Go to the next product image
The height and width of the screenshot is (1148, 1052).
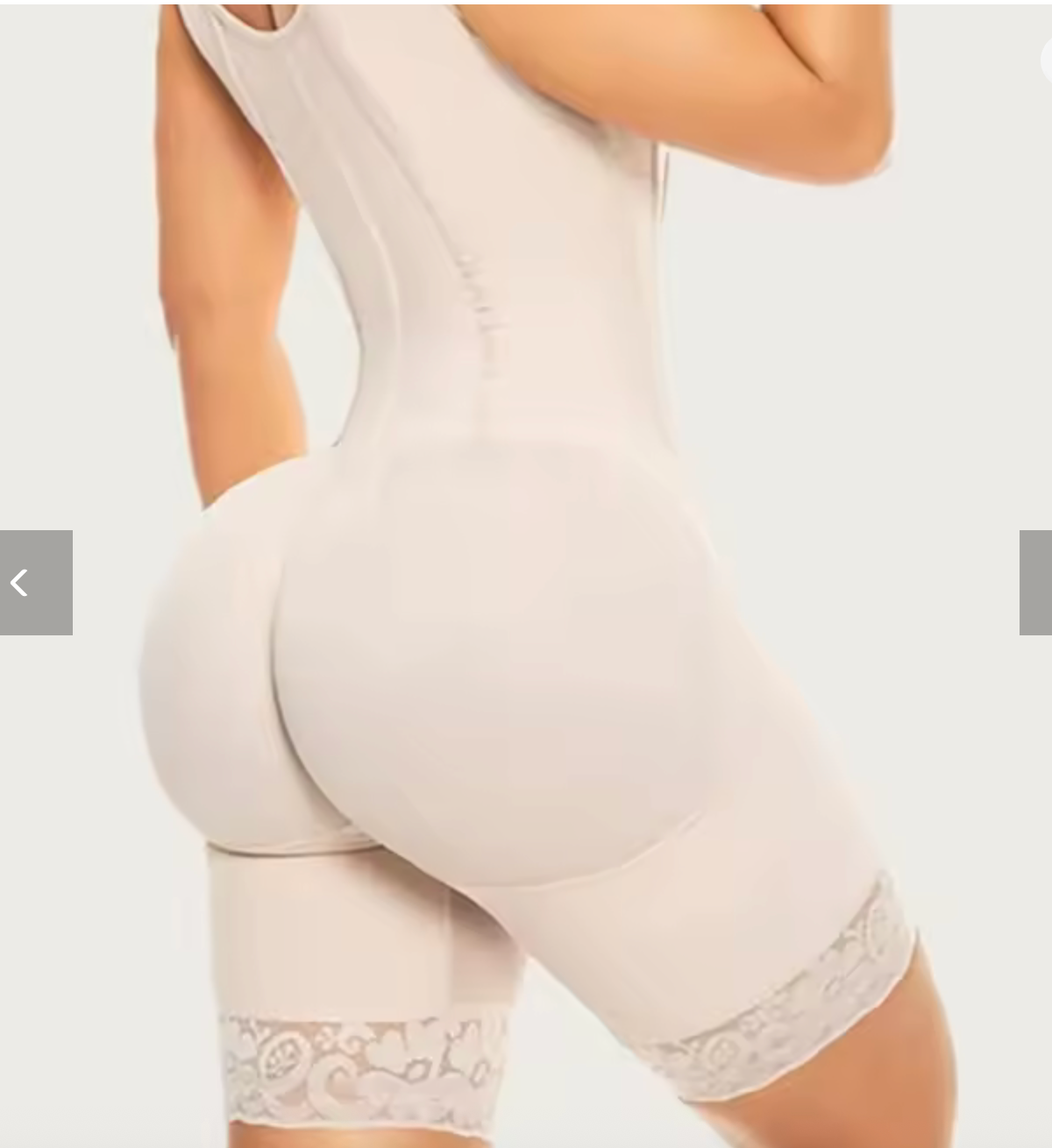coord(1035,582)
